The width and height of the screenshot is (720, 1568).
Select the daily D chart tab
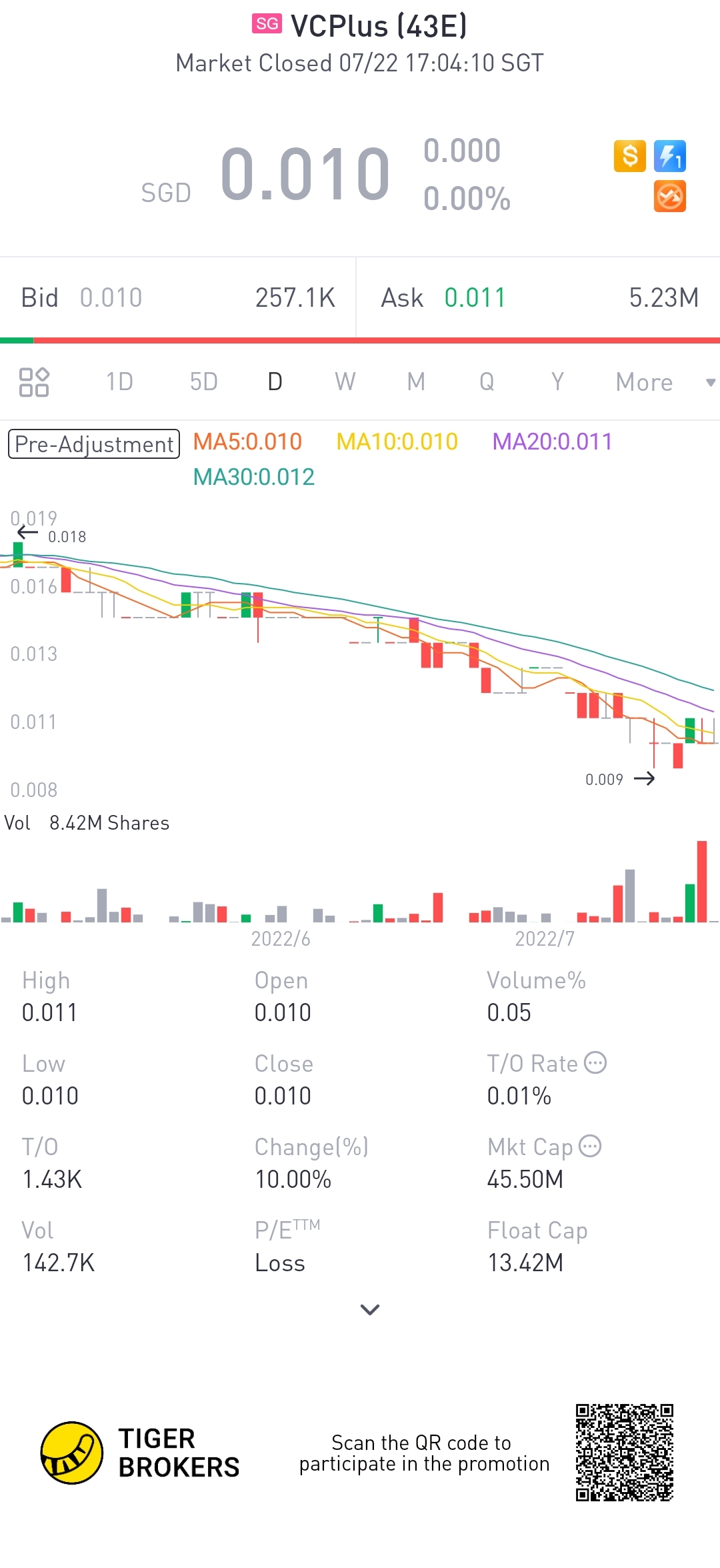tap(275, 382)
